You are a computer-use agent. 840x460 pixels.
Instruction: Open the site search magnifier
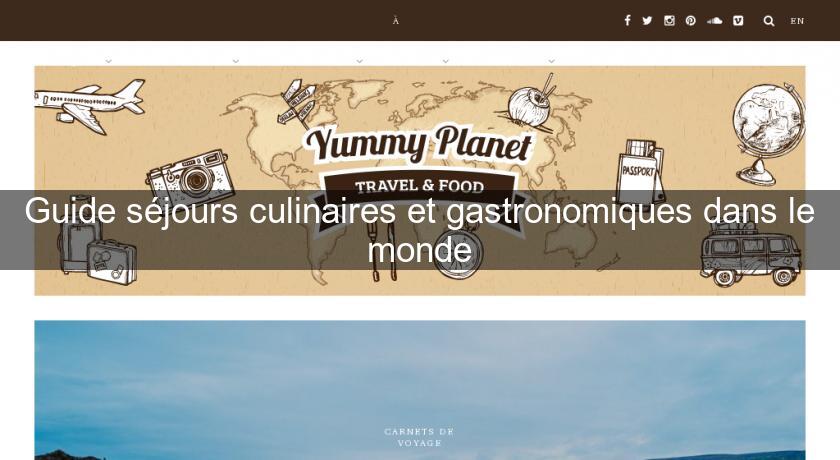(769, 20)
